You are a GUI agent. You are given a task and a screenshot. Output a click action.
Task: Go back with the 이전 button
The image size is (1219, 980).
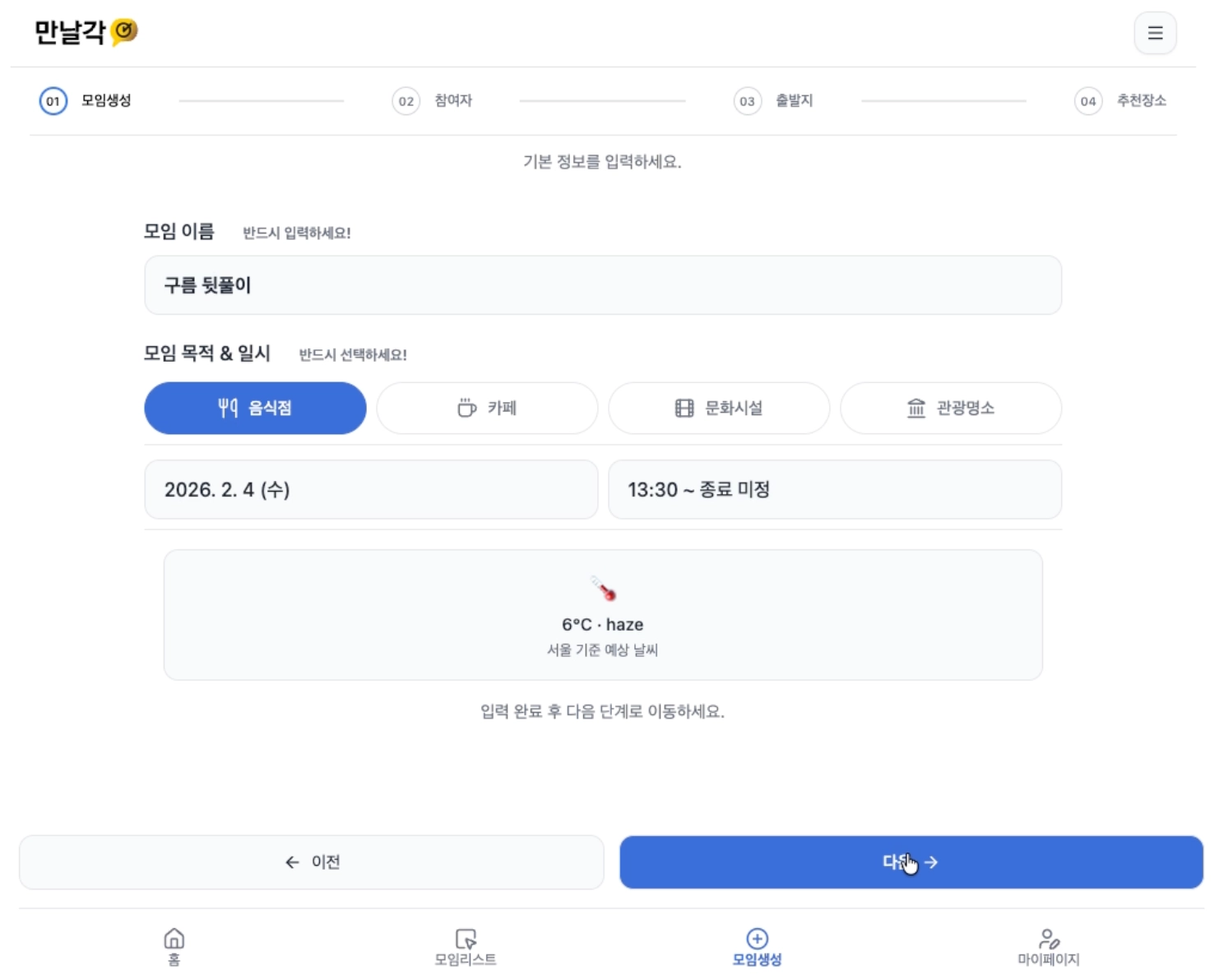tap(311, 862)
